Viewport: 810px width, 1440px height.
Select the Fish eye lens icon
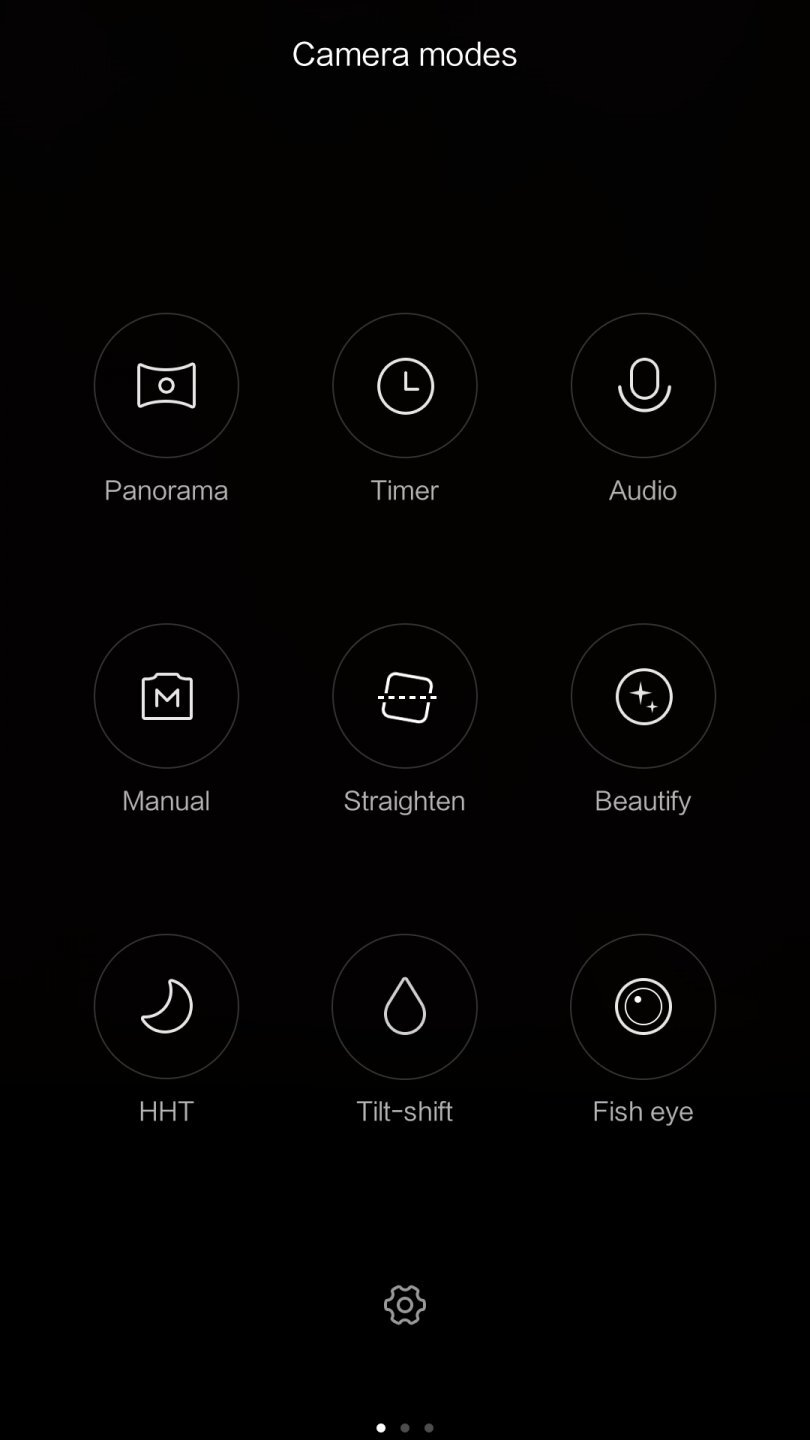click(643, 1006)
